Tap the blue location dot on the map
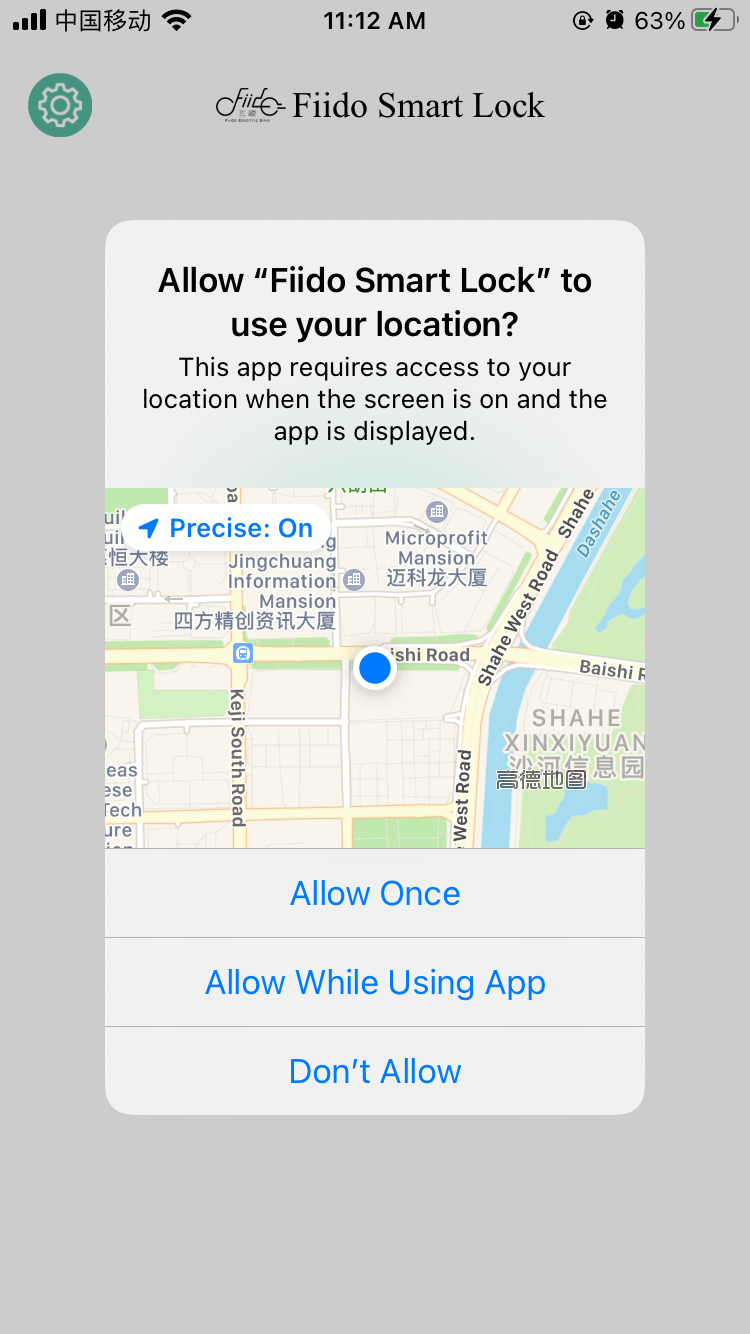Screen dimensions: 750x1334 (375, 668)
